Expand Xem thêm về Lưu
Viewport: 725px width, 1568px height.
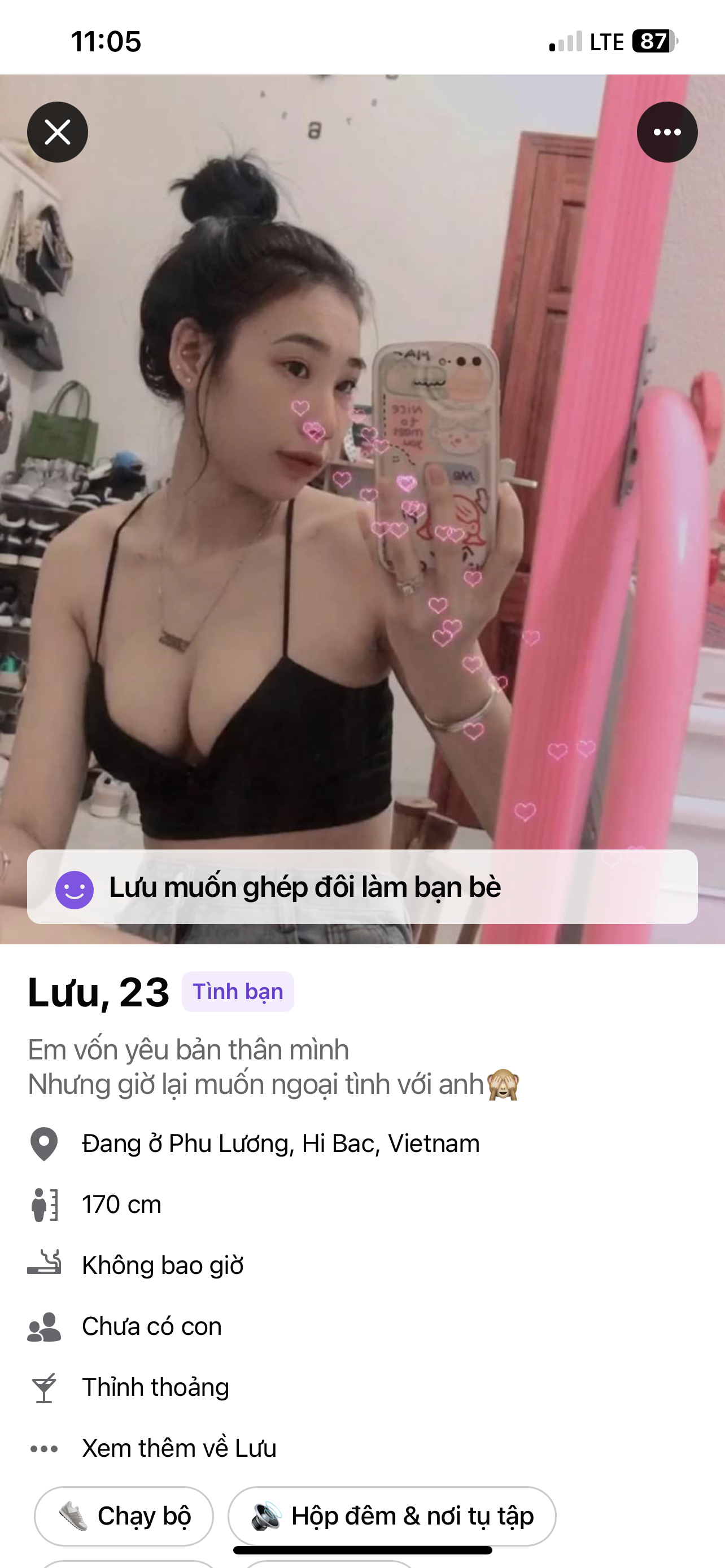[179, 1448]
